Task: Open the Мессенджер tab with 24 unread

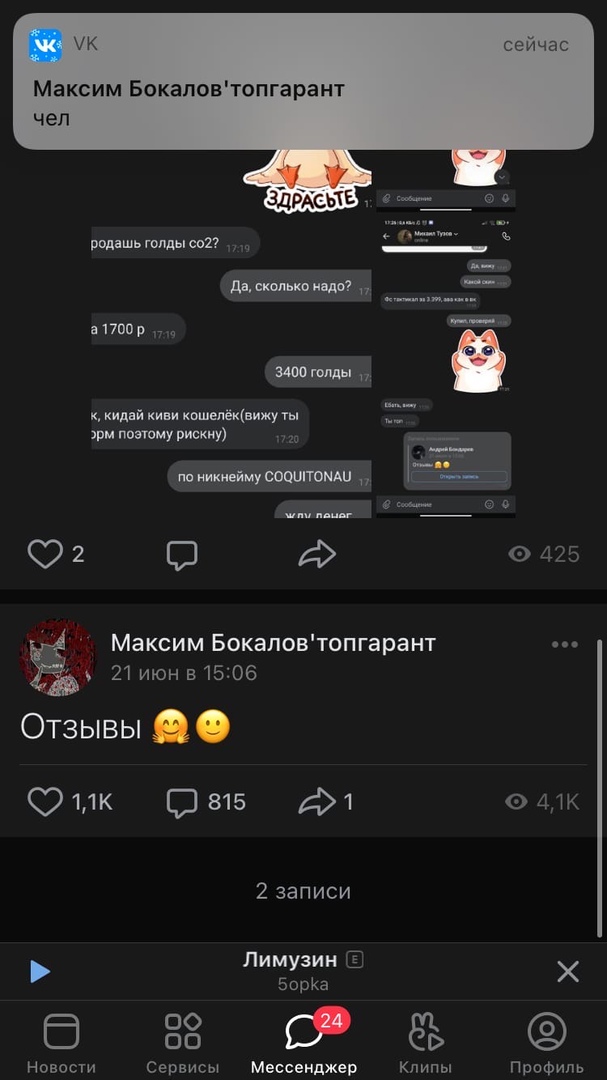Action: [303, 1042]
